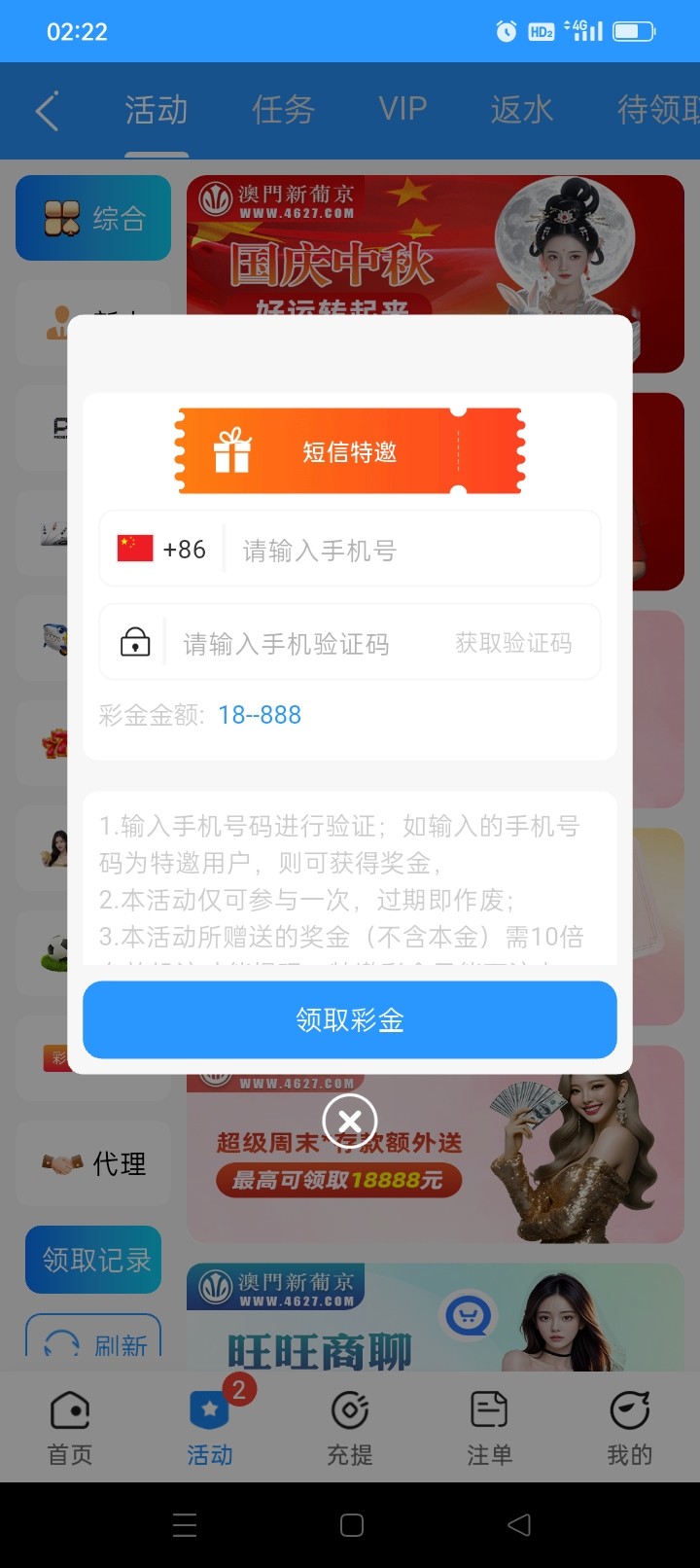Switch to the 返水 tab
Screen dimensions: 700x1568
click(x=521, y=110)
